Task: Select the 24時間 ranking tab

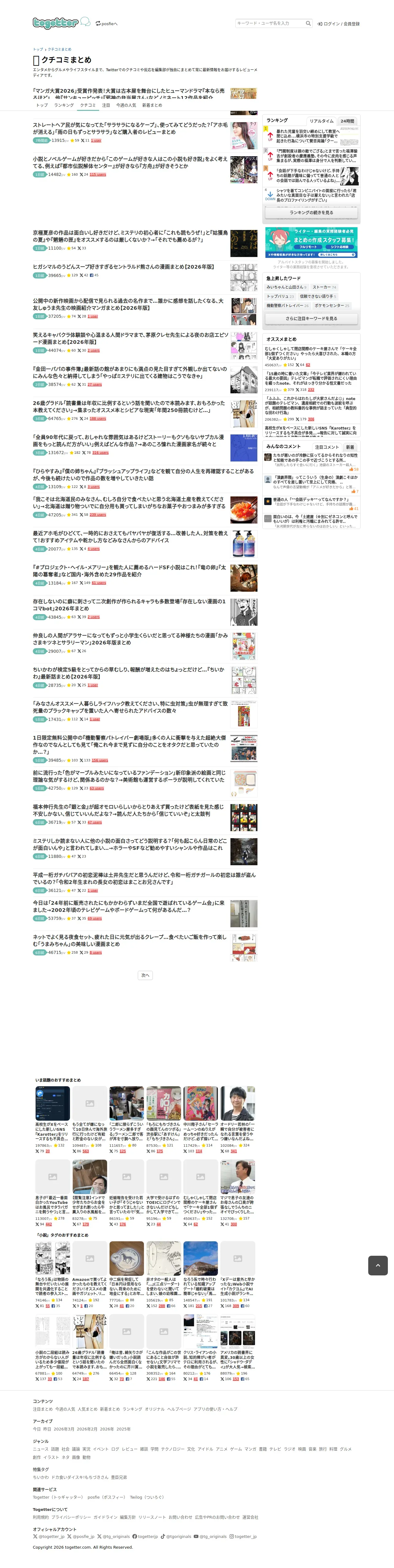Action: tap(347, 121)
